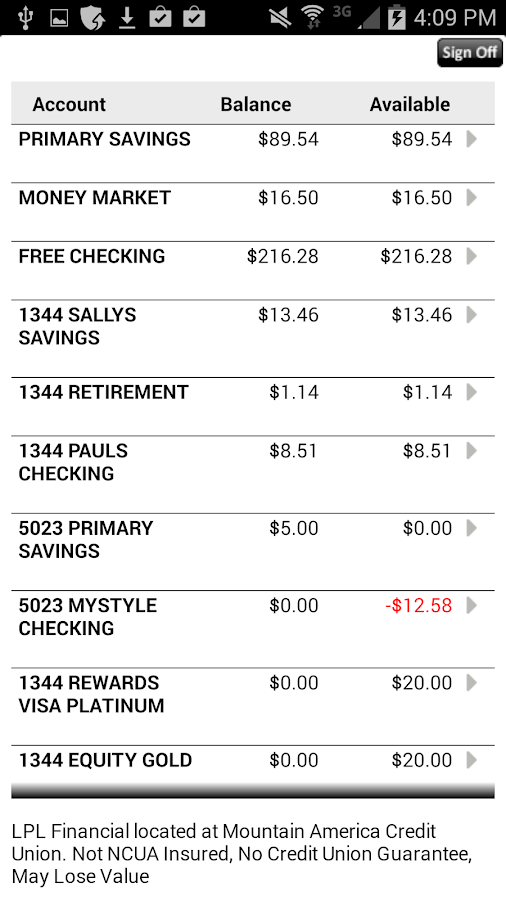Open 1344 REWARDS VISA PLATINUM account
This screenshot has height=900, width=506.
(x=252, y=707)
